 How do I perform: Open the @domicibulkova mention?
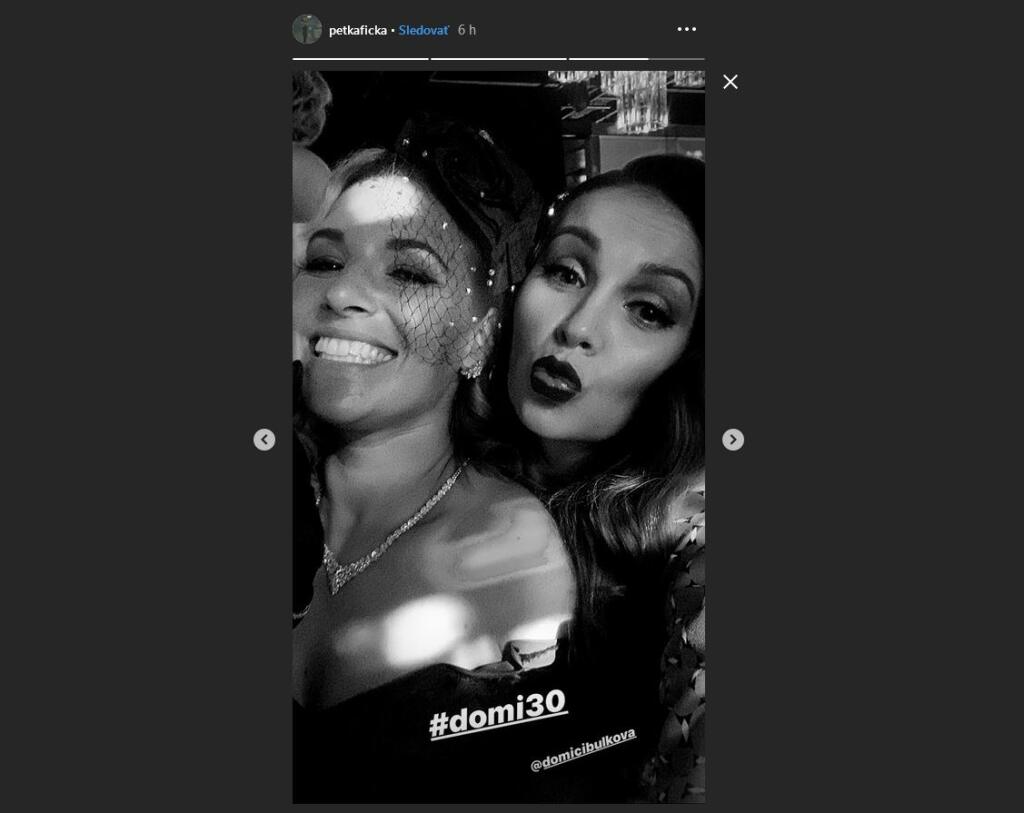(x=582, y=750)
